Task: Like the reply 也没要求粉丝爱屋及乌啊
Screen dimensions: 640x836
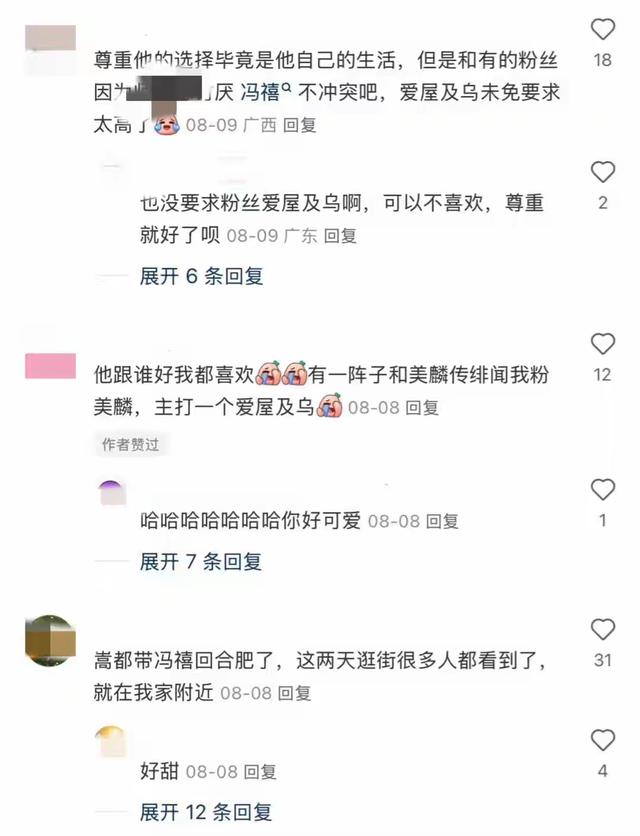Action: [x=602, y=172]
